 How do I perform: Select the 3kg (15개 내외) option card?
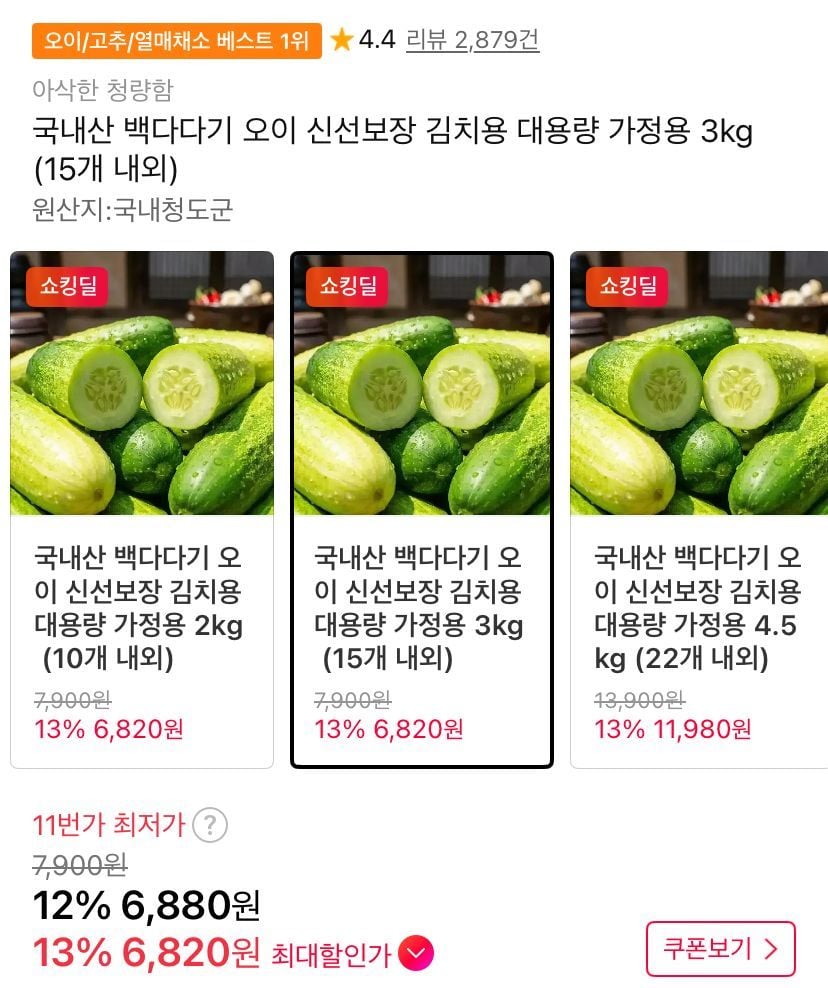(421, 510)
